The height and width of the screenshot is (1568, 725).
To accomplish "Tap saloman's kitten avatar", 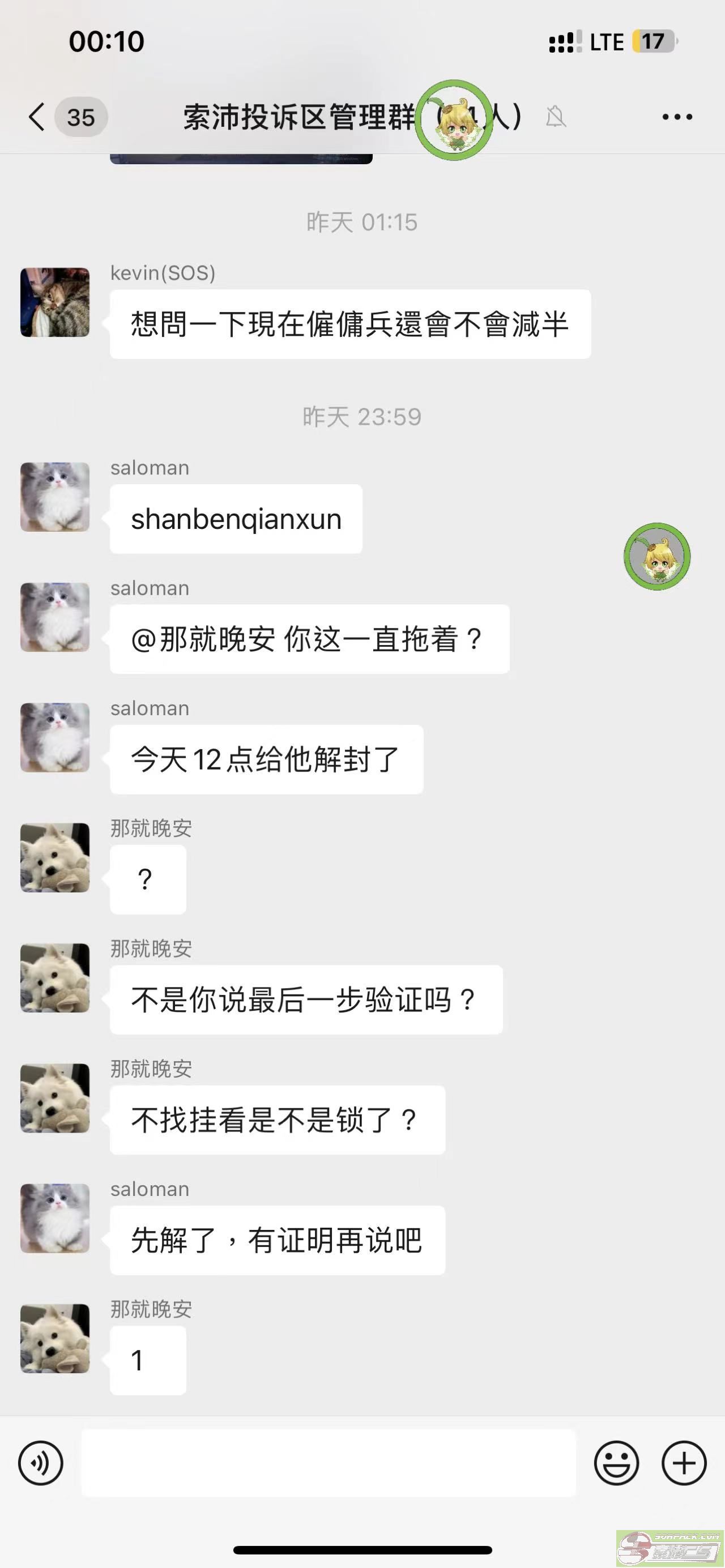I will (x=54, y=497).
